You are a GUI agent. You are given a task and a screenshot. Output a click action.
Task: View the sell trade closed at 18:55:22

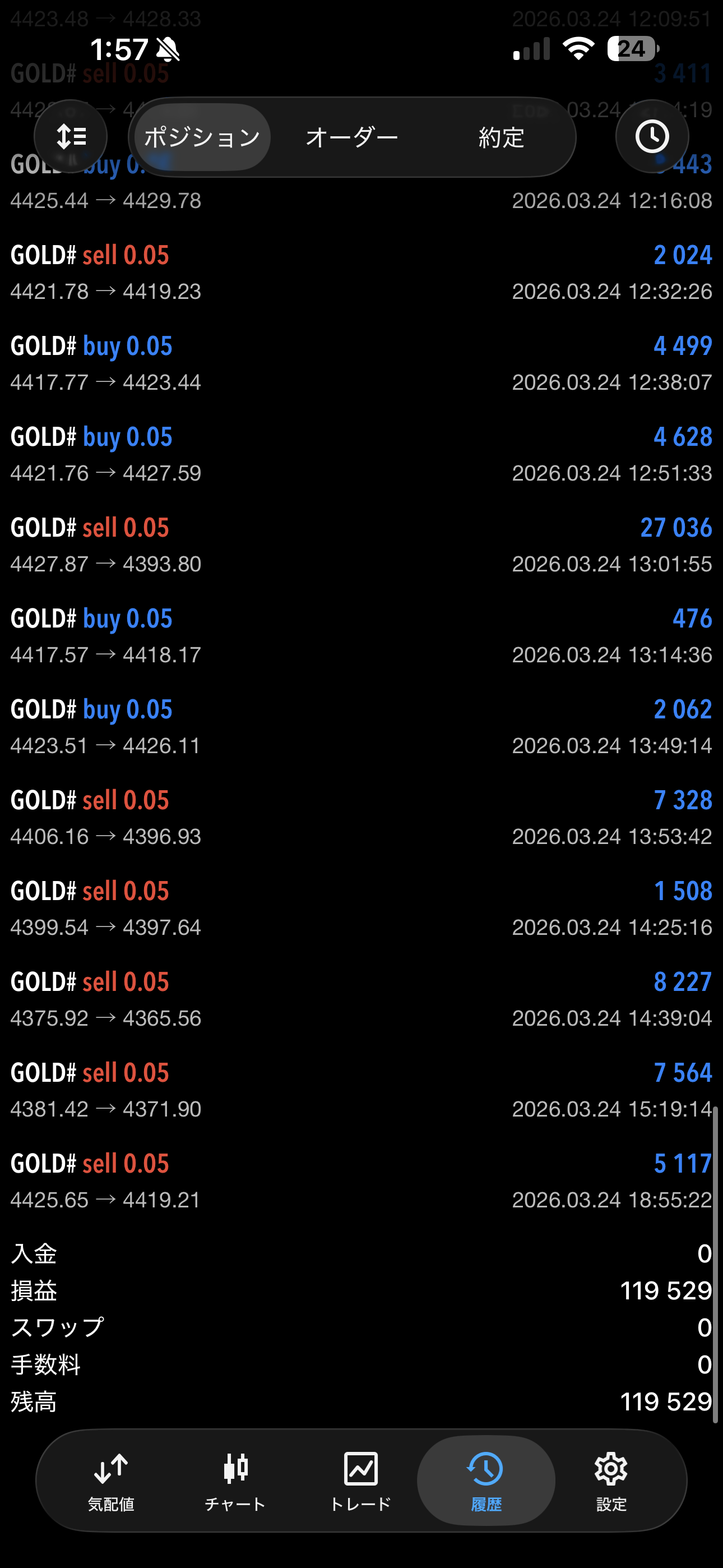tap(361, 1181)
